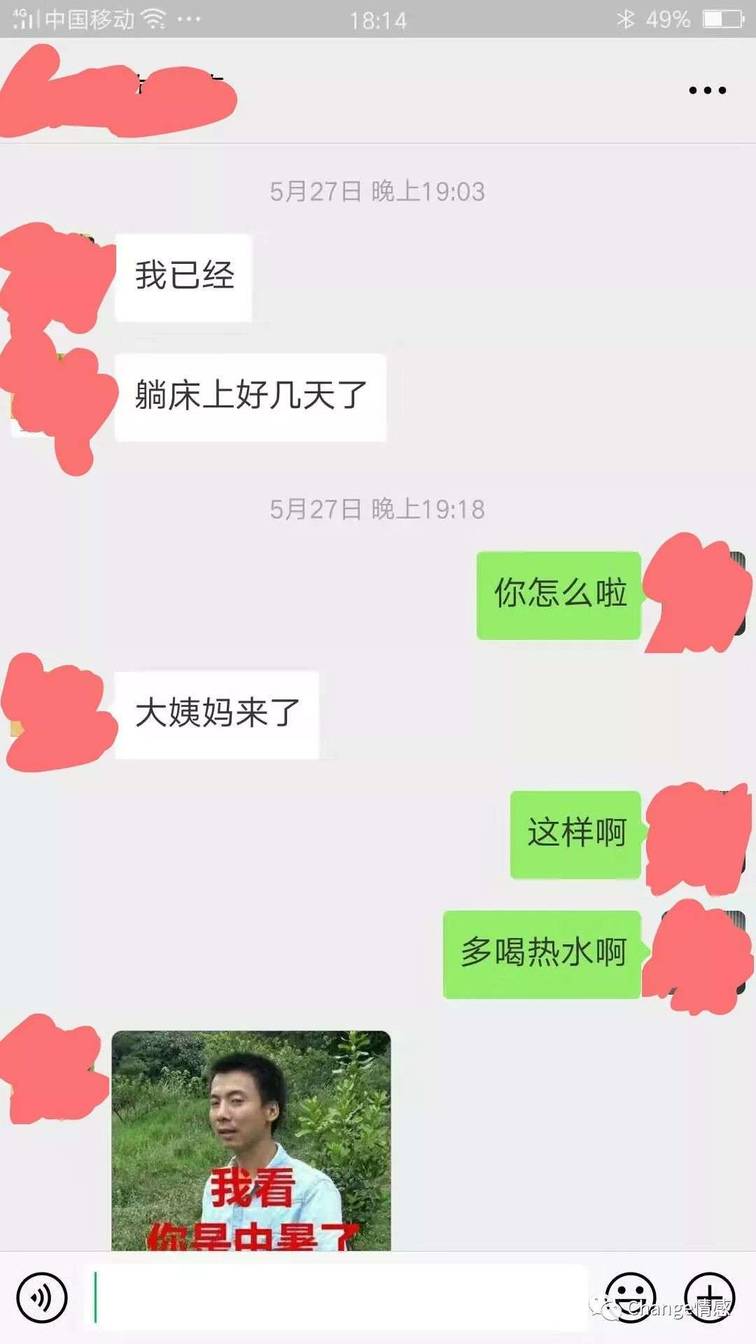The image size is (756, 1344).
Task: Open the plus attachments menu
Action: click(x=709, y=1297)
